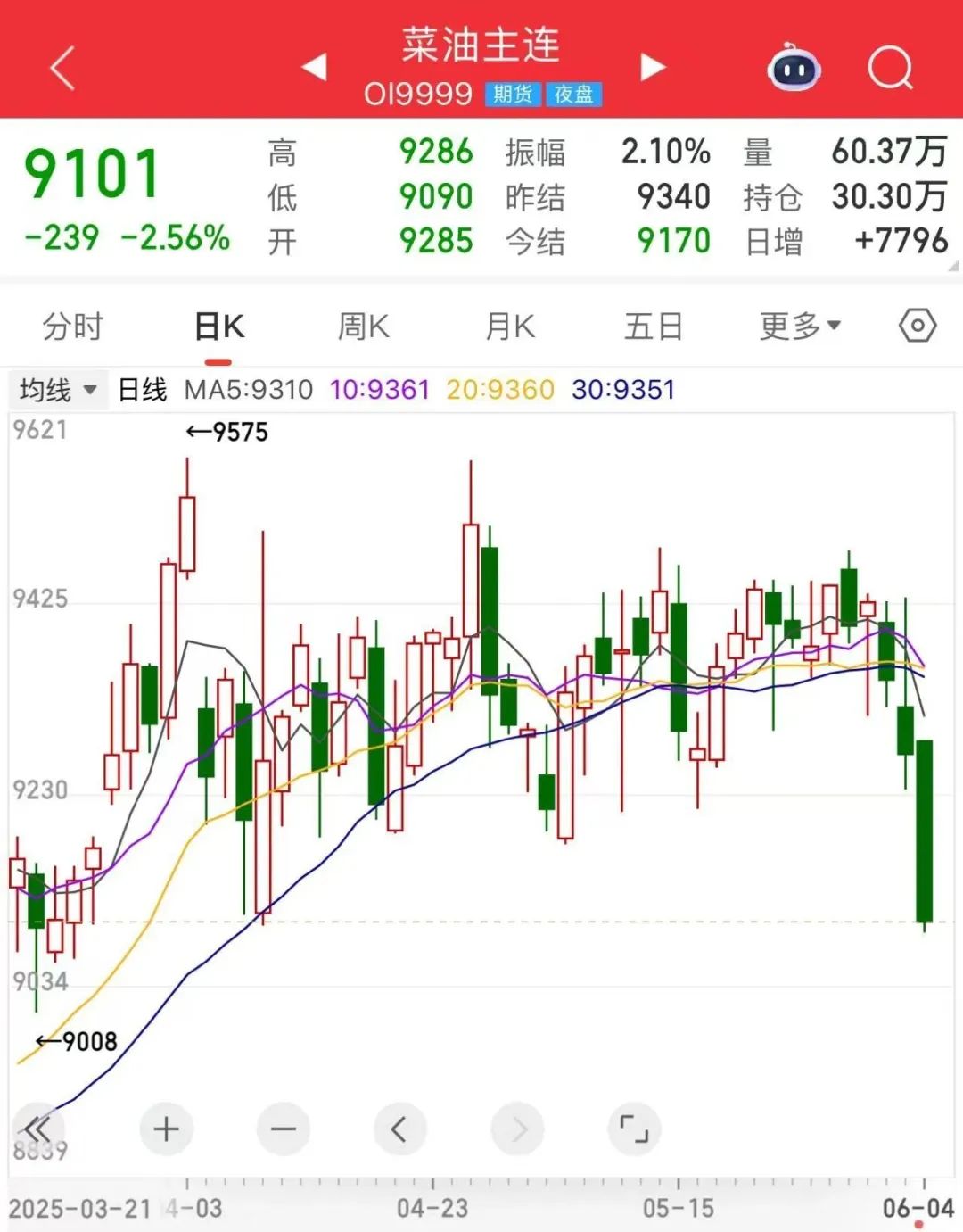Screen dimensions: 963x1232
Task: Open the robot assistant icon
Action: (x=794, y=68)
